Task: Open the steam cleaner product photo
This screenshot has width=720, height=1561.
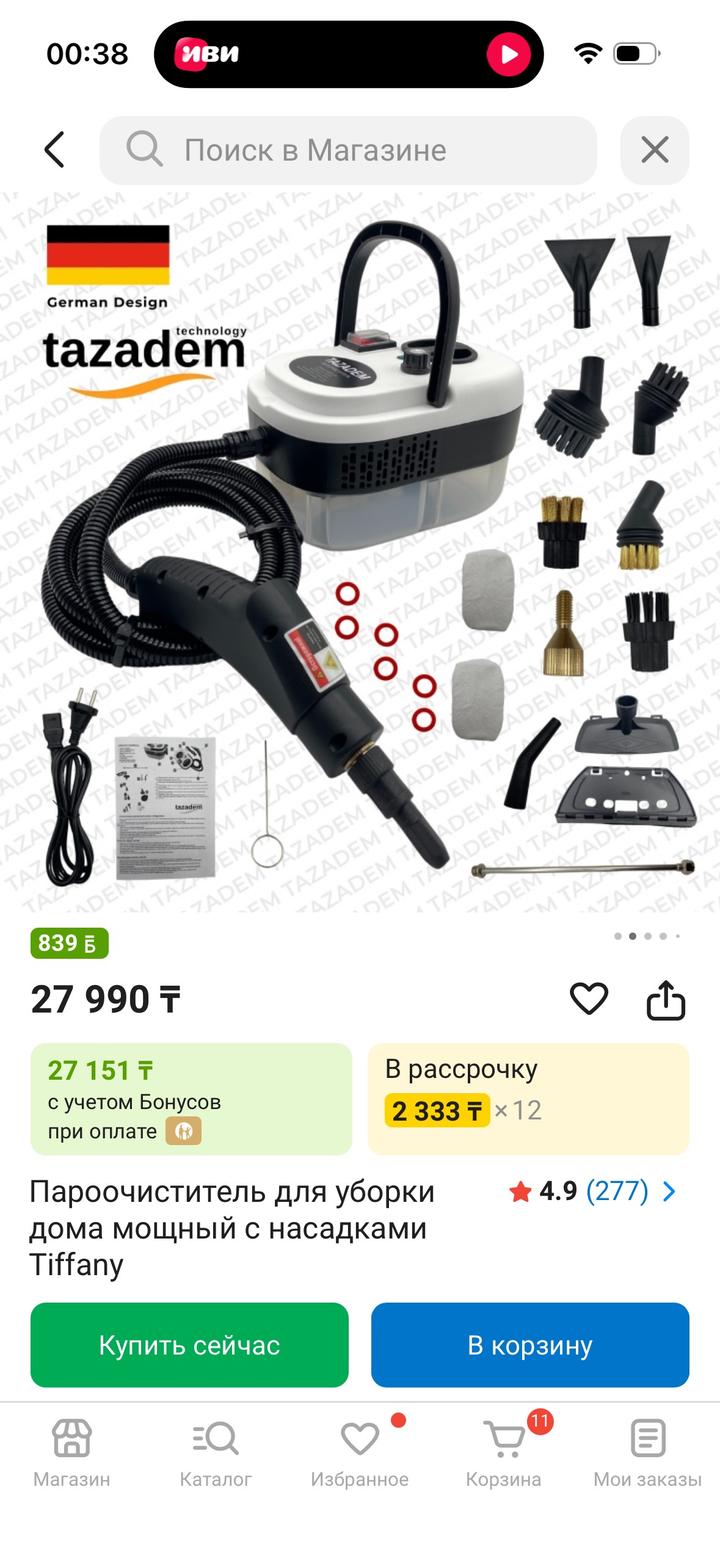Action: tap(360, 550)
